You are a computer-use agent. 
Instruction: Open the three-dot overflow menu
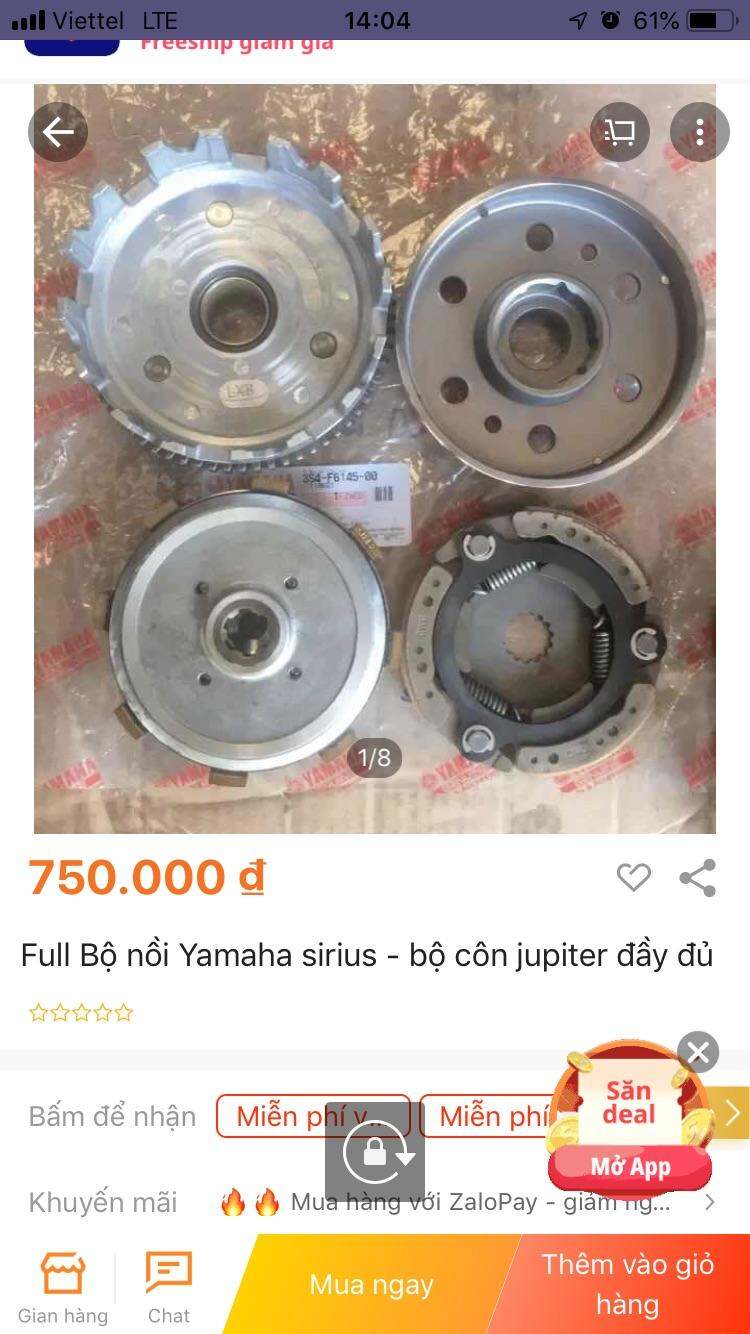pos(699,132)
